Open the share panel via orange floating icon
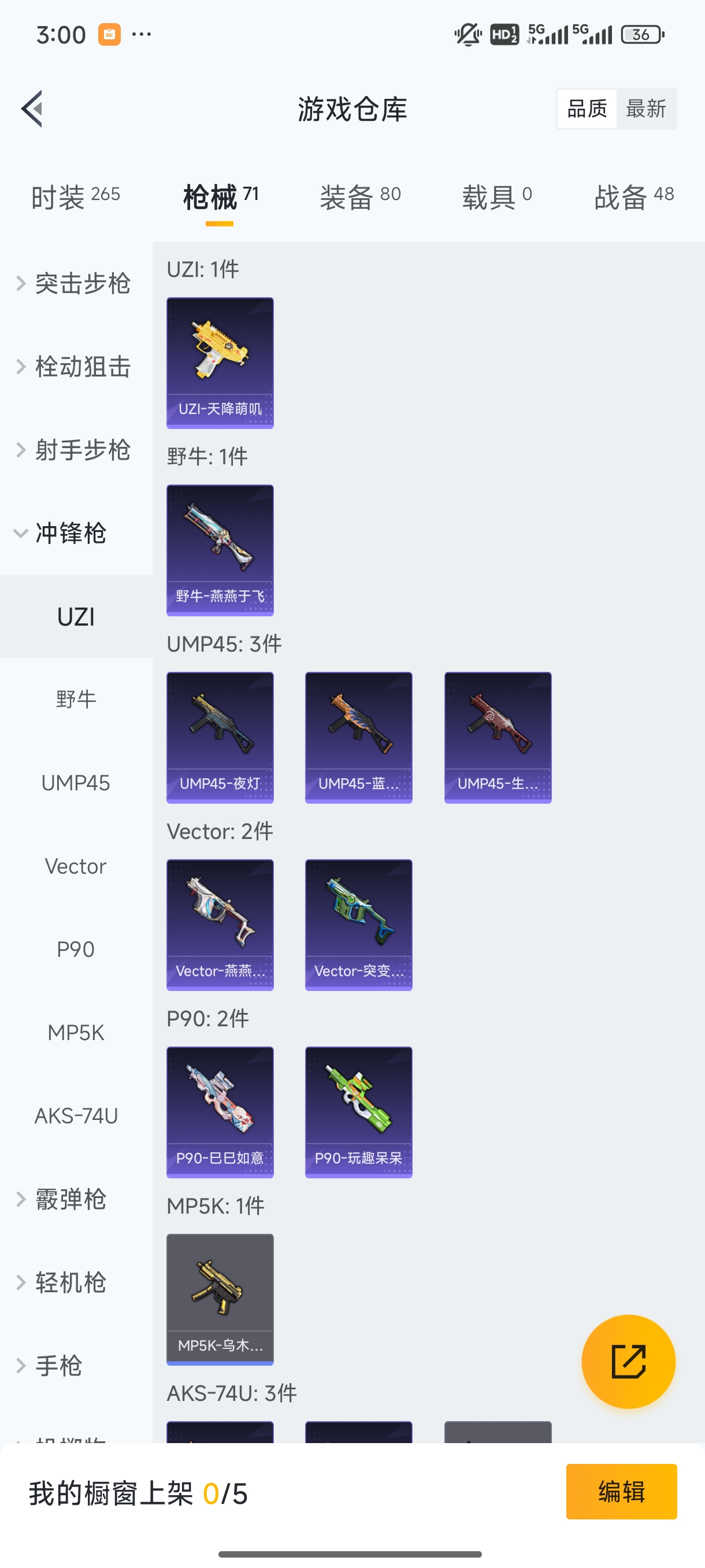Screen dimensions: 705x1568 tap(628, 1362)
